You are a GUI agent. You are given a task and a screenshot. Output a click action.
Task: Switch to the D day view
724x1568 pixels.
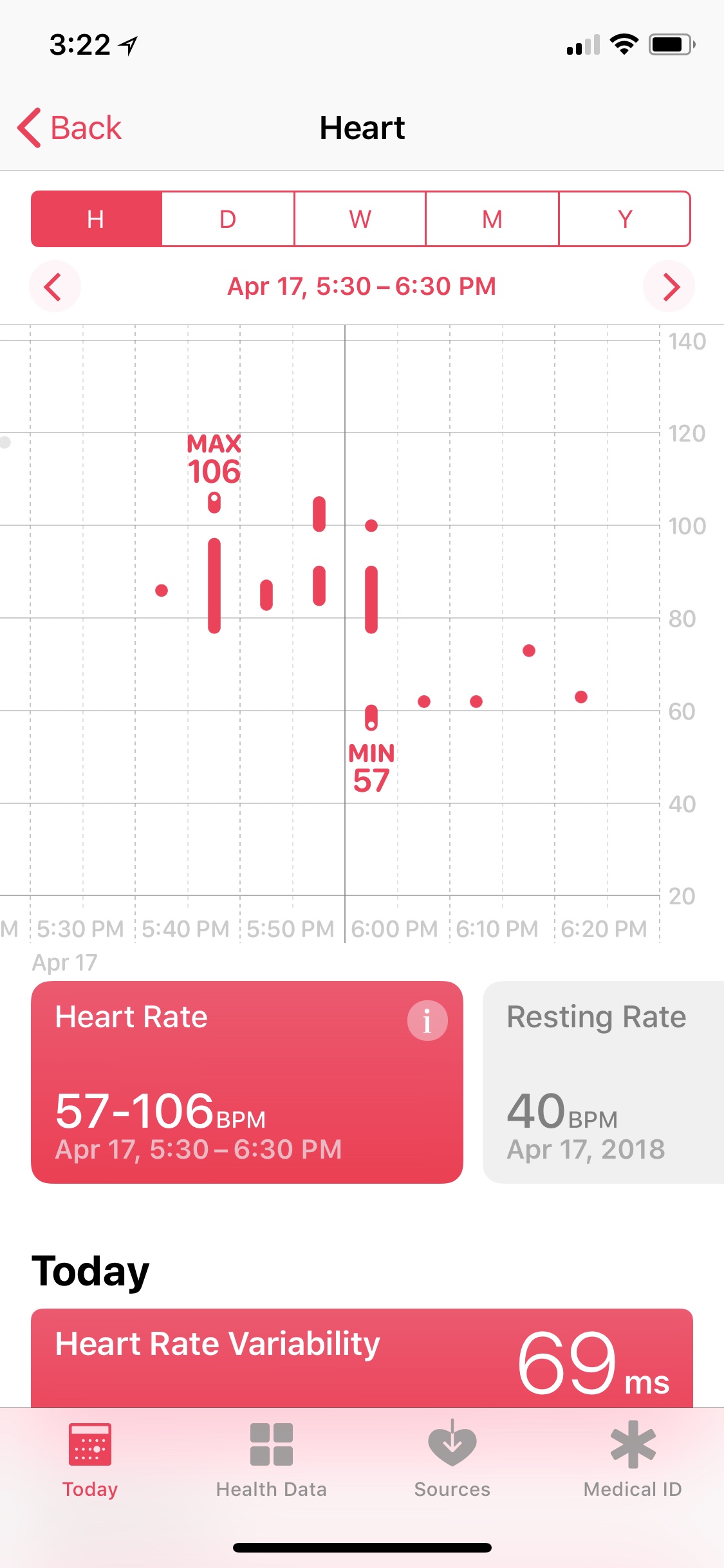228,219
